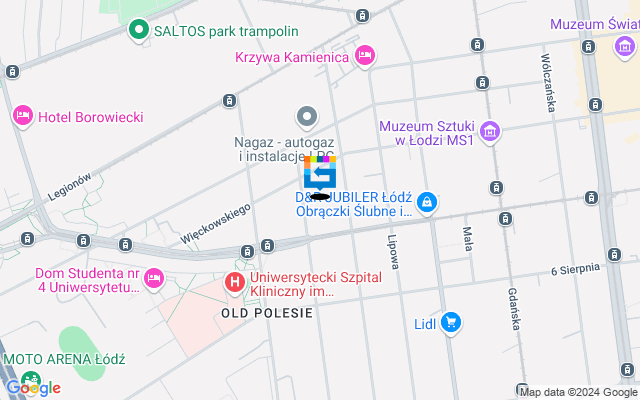Select the Lidl shopping pin
640x400 pixels.
[451, 322]
